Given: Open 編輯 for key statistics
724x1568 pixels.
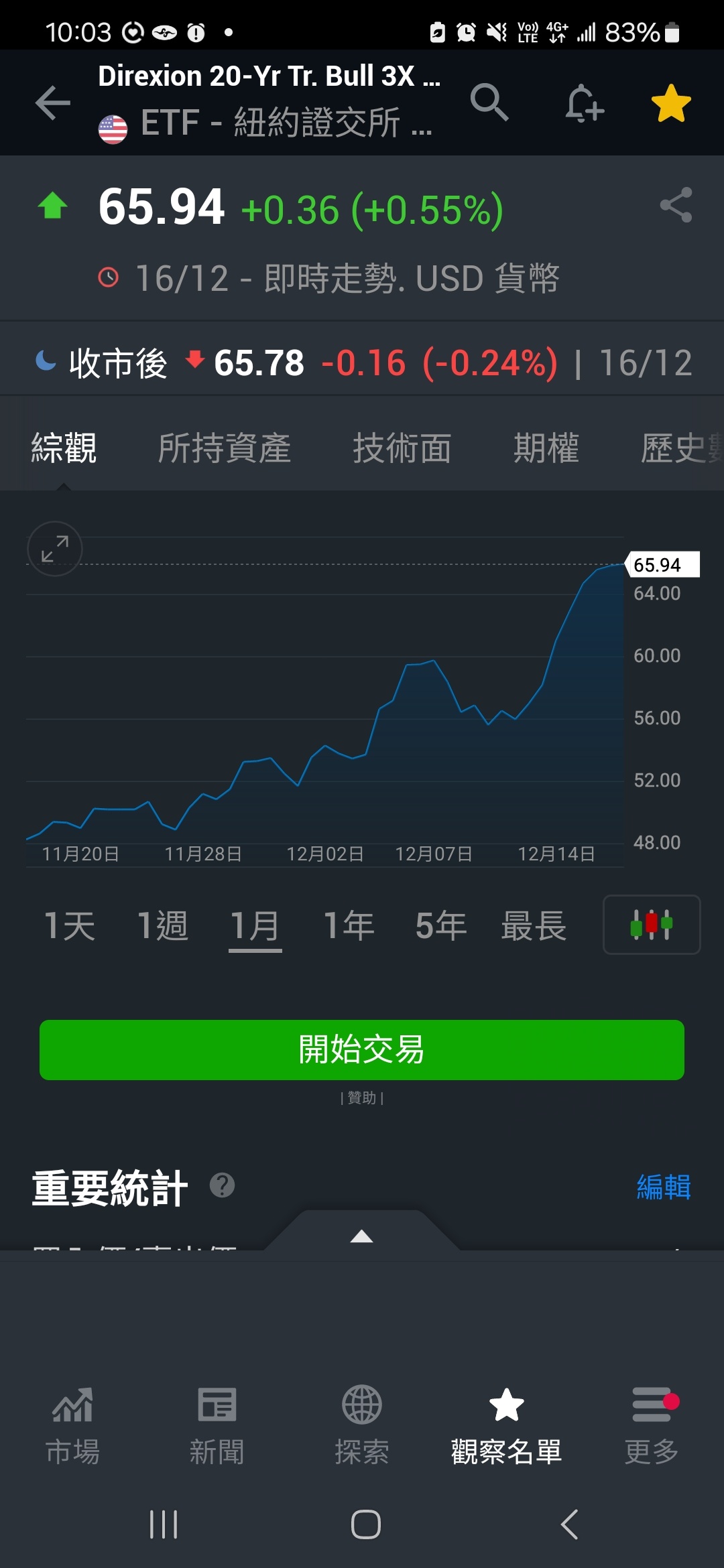Looking at the screenshot, I should click(664, 1187).
